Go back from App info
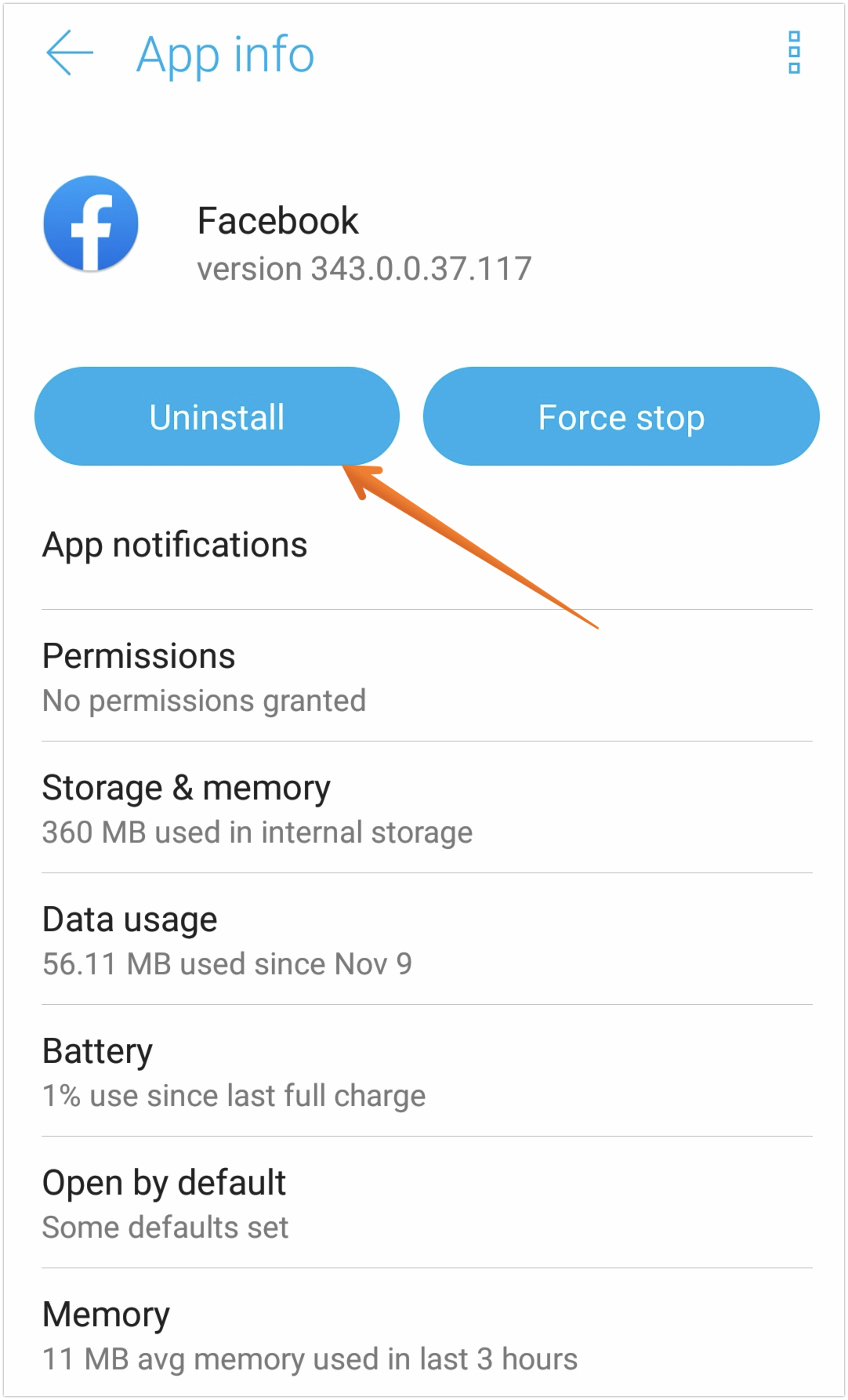This screenshot has height=1400, width=848. pyautogui.click(x=69, y=53)
